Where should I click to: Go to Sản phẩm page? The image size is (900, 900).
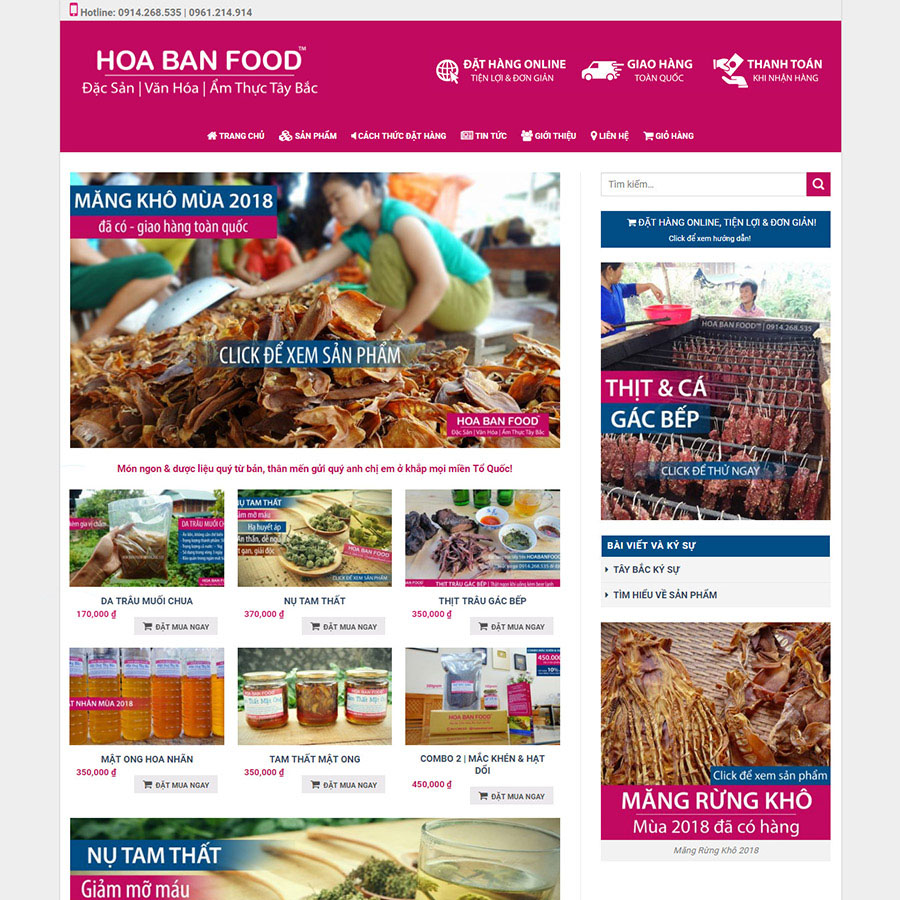[x=308, y=136]
